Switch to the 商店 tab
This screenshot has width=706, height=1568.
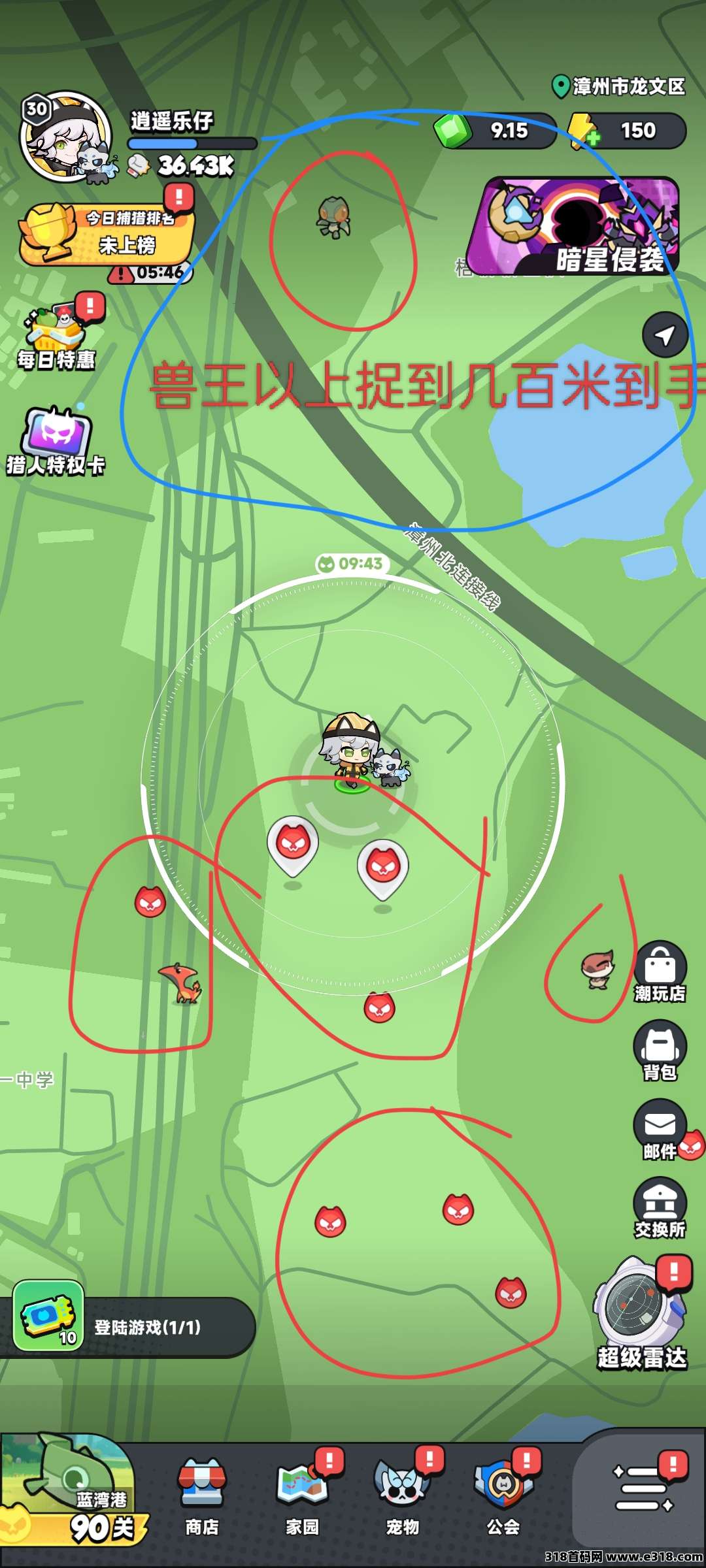pyautogui.click(x=202, y=1496)
